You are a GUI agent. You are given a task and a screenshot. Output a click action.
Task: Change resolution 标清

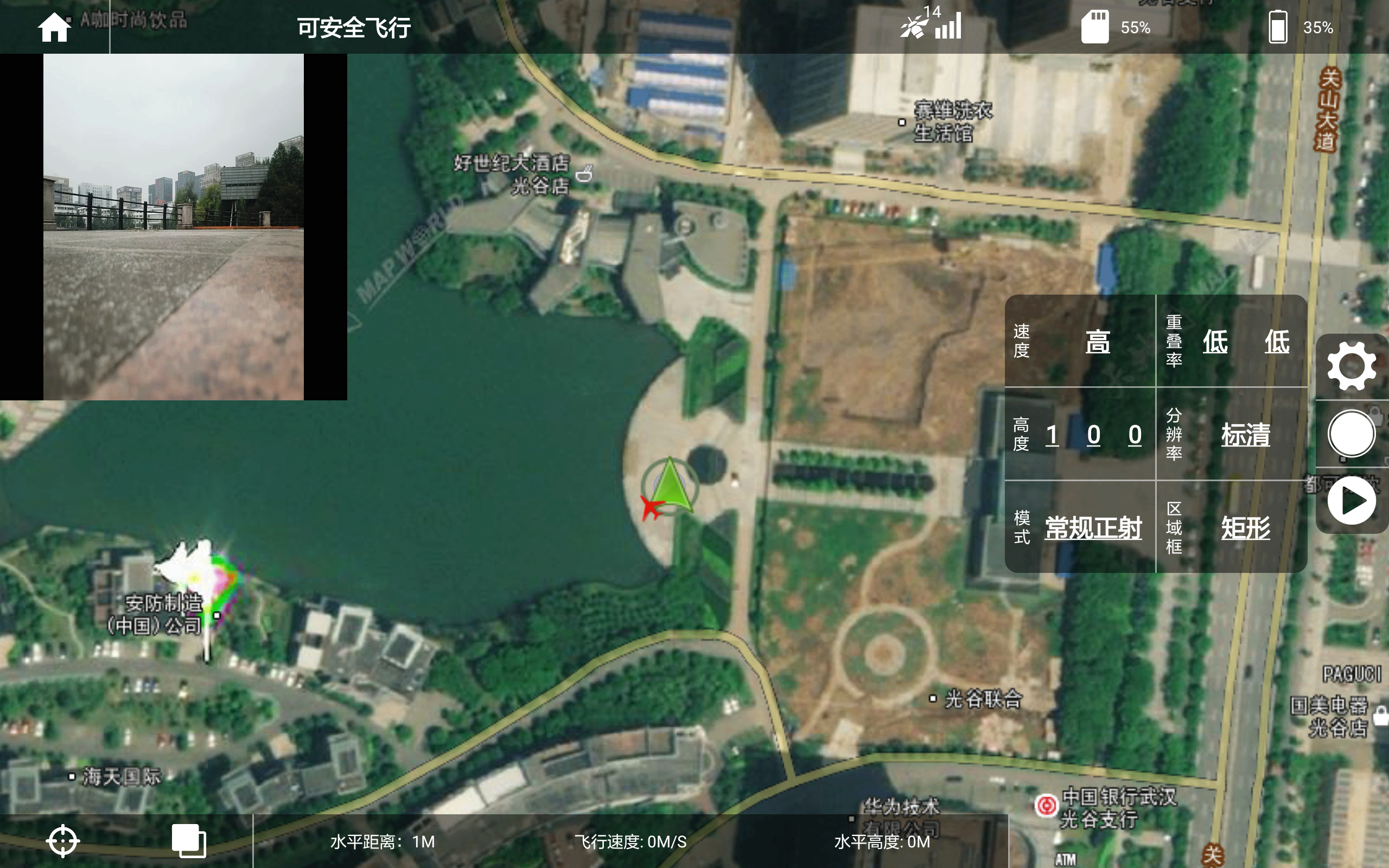coord(1245,435)
